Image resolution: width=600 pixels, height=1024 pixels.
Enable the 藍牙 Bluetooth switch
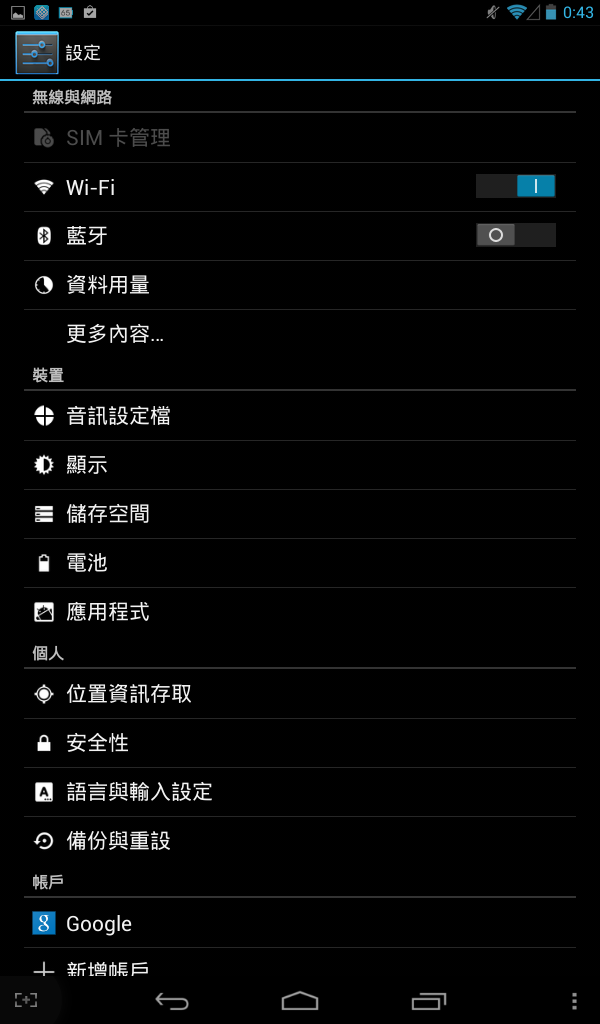click(x=515, y=235)
